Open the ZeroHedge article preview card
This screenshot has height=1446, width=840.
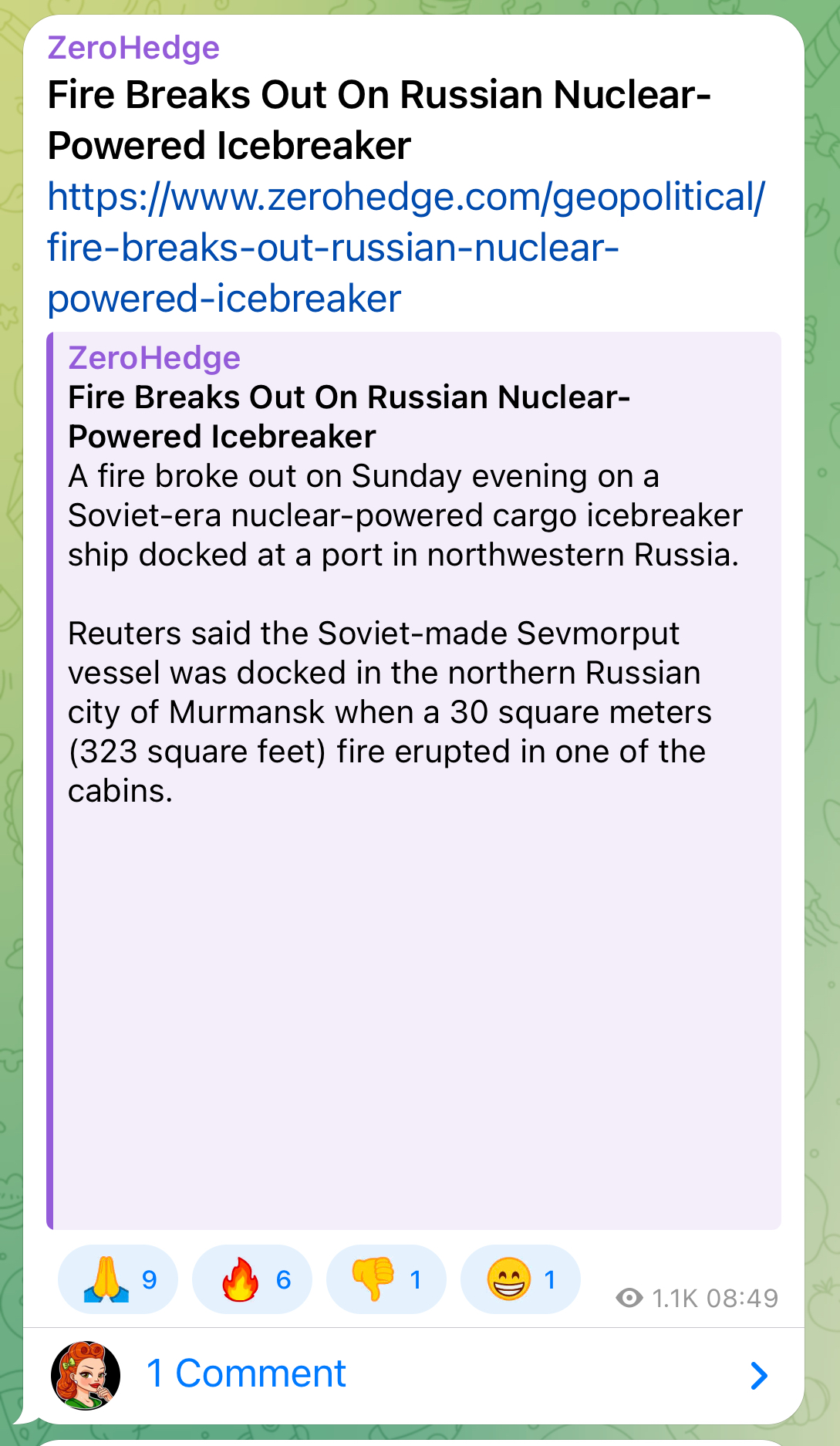pyautogui.click(x=413, y=780)
